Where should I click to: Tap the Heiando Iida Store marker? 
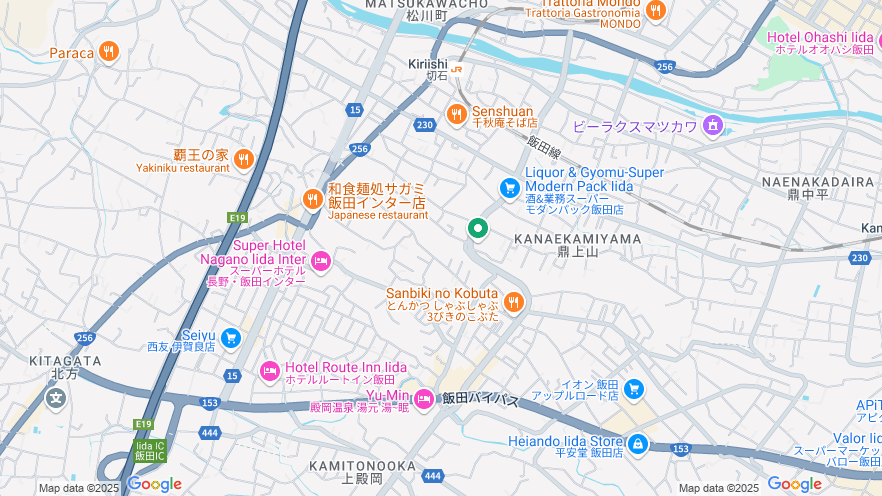(638, 442)
